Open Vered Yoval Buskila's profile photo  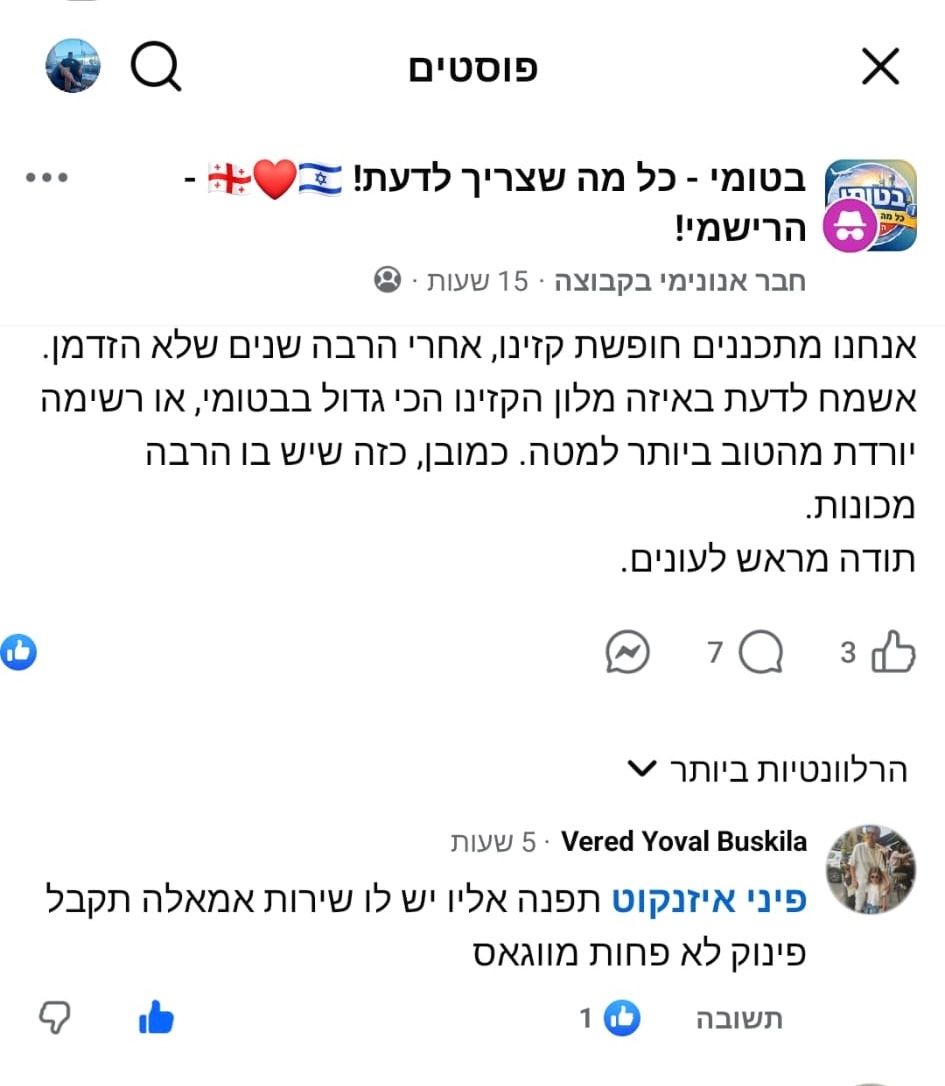(869, 869)
